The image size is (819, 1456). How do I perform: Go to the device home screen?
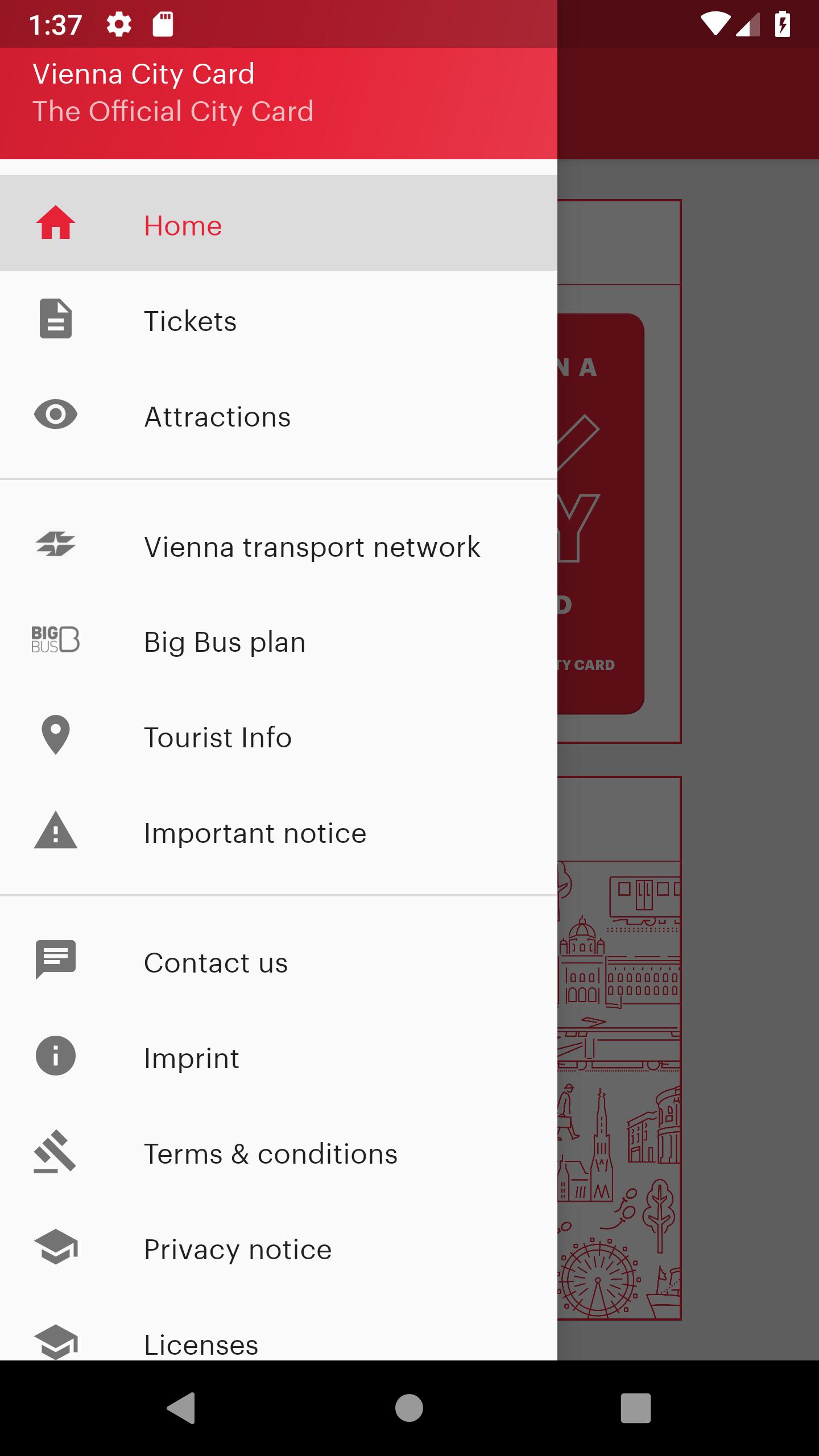[409, 1408]
